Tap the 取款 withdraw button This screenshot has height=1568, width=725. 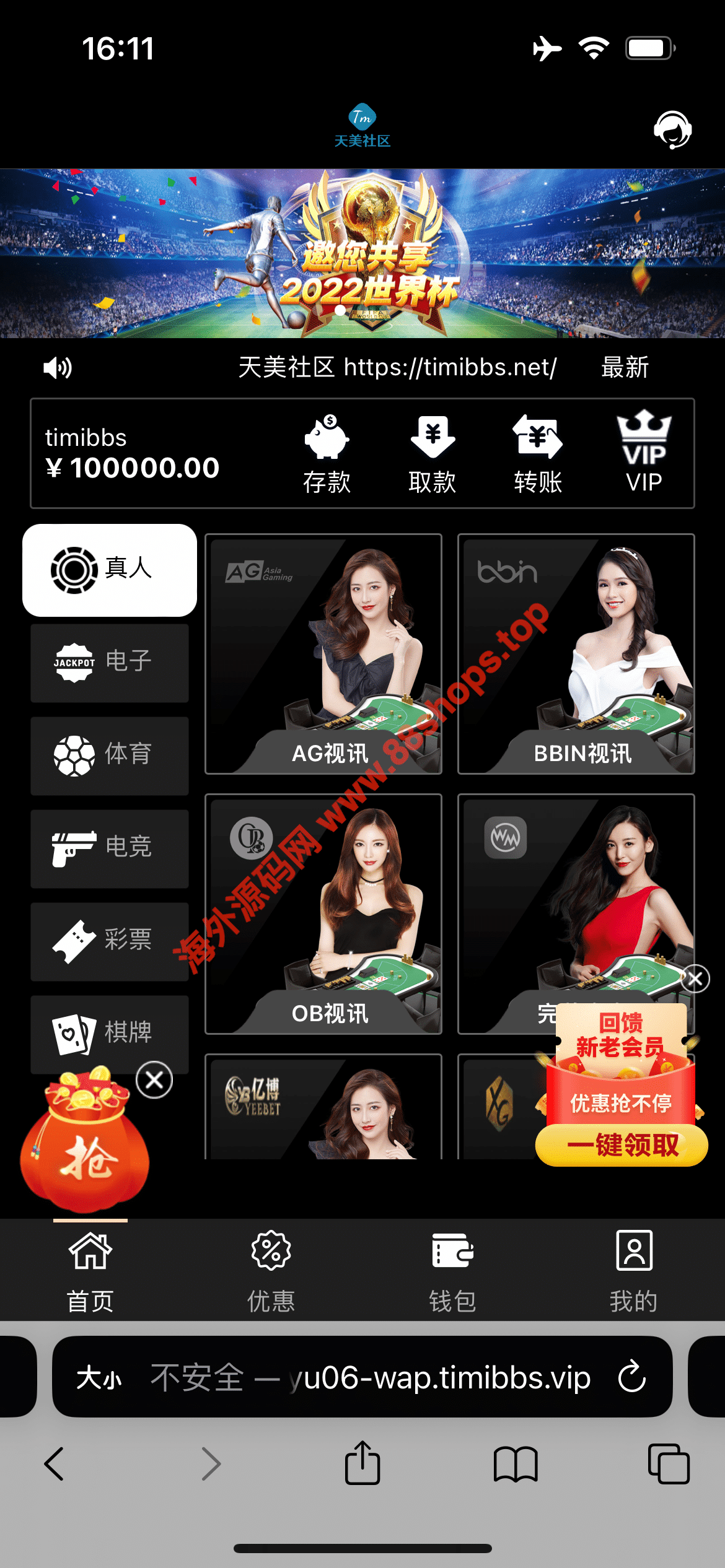coord(433,454)
